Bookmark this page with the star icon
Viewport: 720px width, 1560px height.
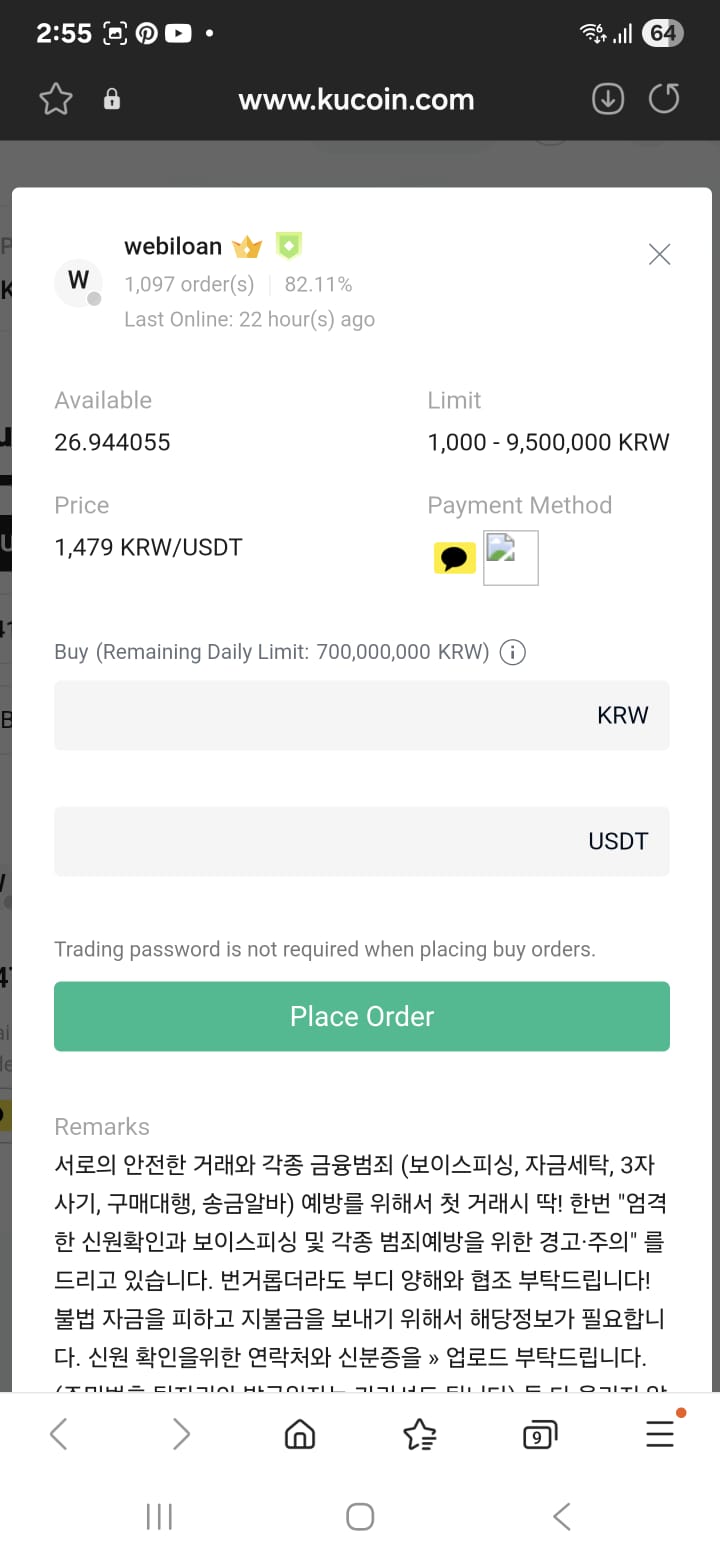pyautogui.click(x=56, y=99)
